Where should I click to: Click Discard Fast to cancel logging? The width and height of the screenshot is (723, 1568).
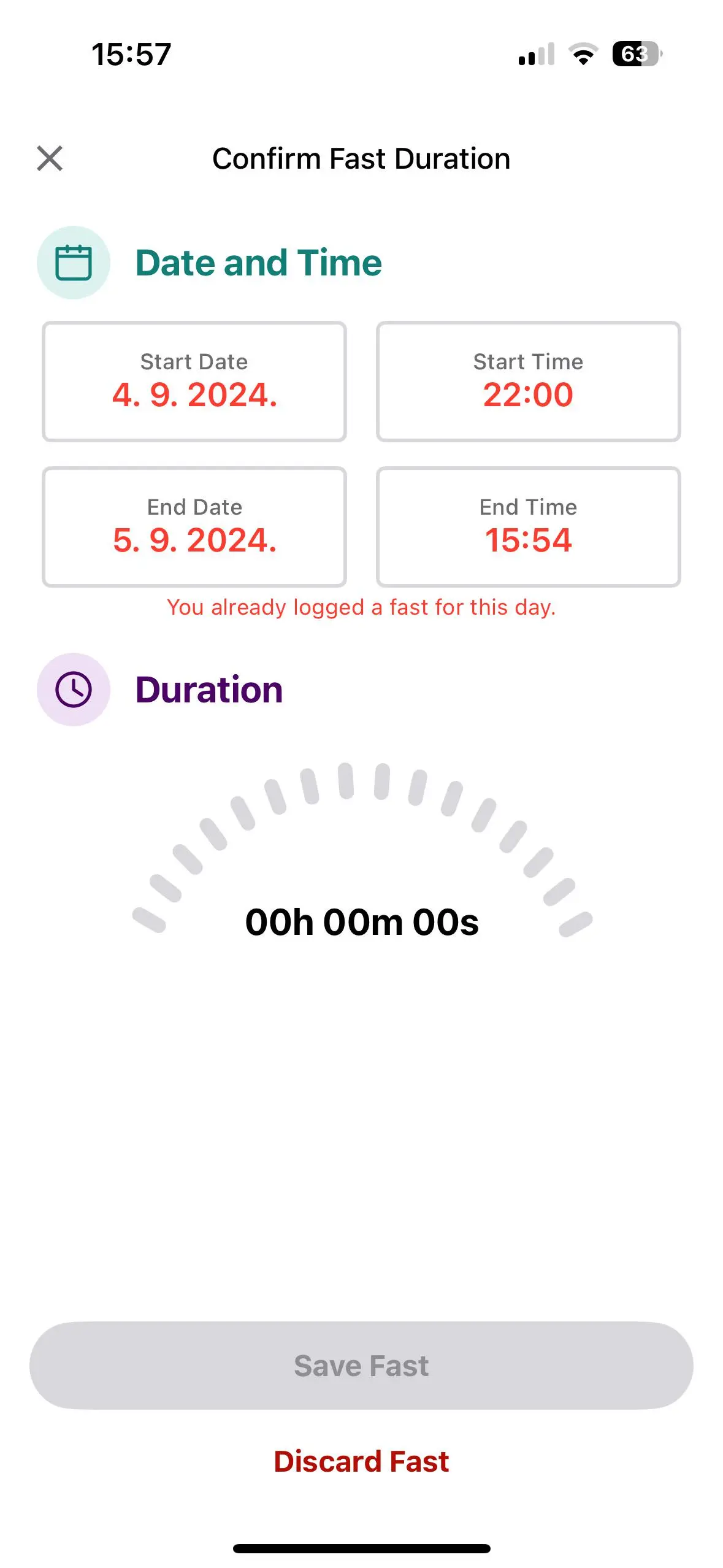tap(361, 1461)
